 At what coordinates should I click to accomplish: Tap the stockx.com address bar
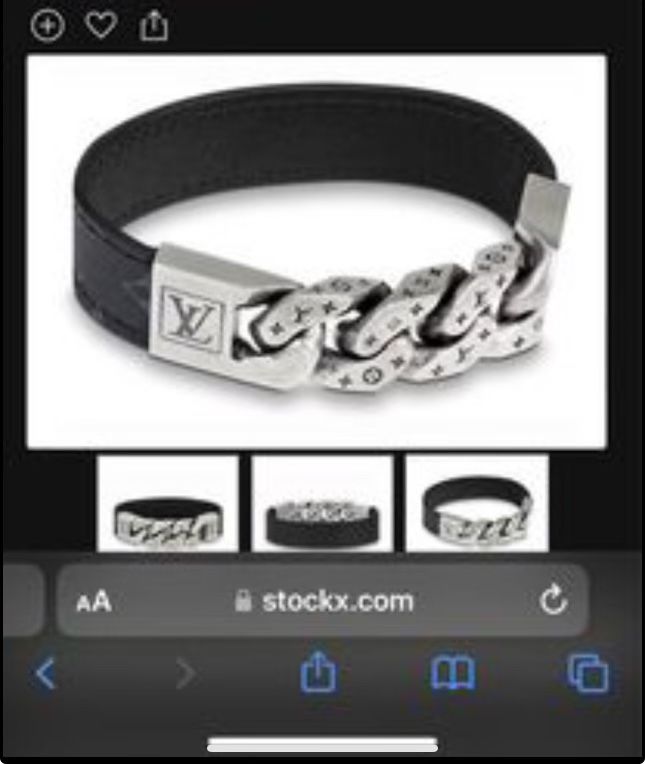(x=323, y=601)
